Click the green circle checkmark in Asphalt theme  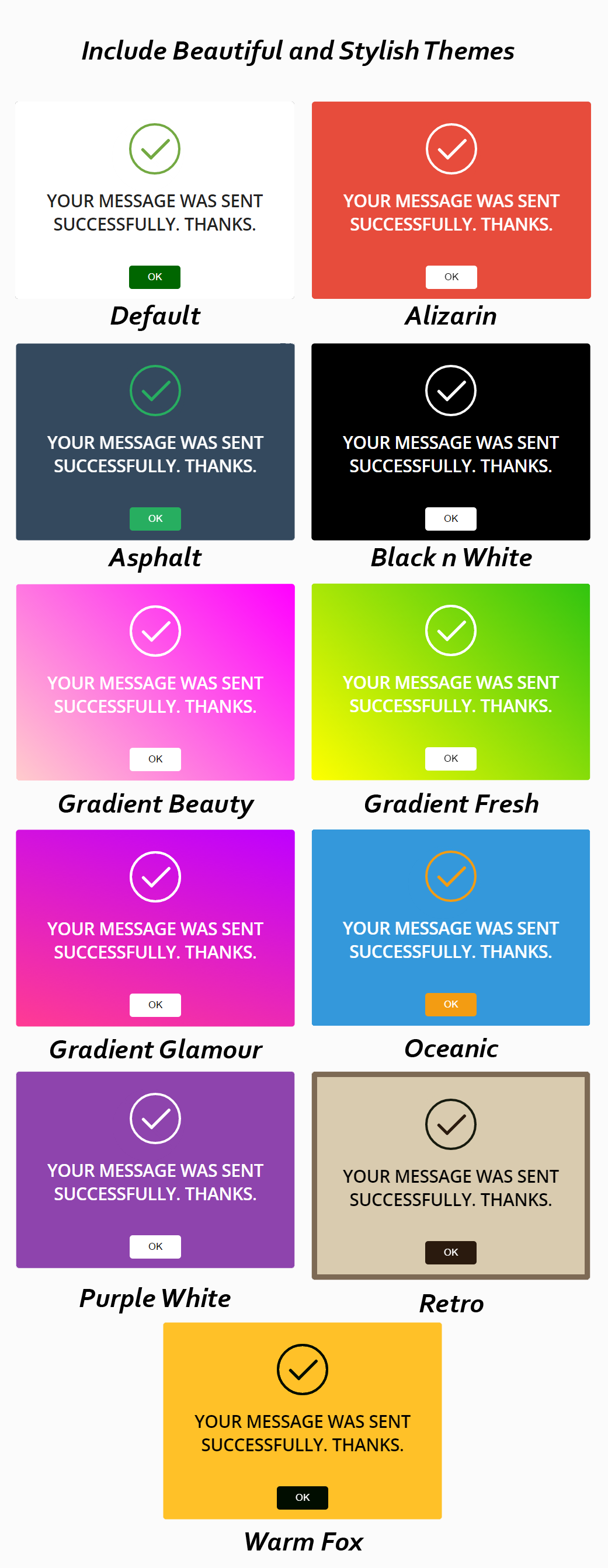click(x=155, y=390)
